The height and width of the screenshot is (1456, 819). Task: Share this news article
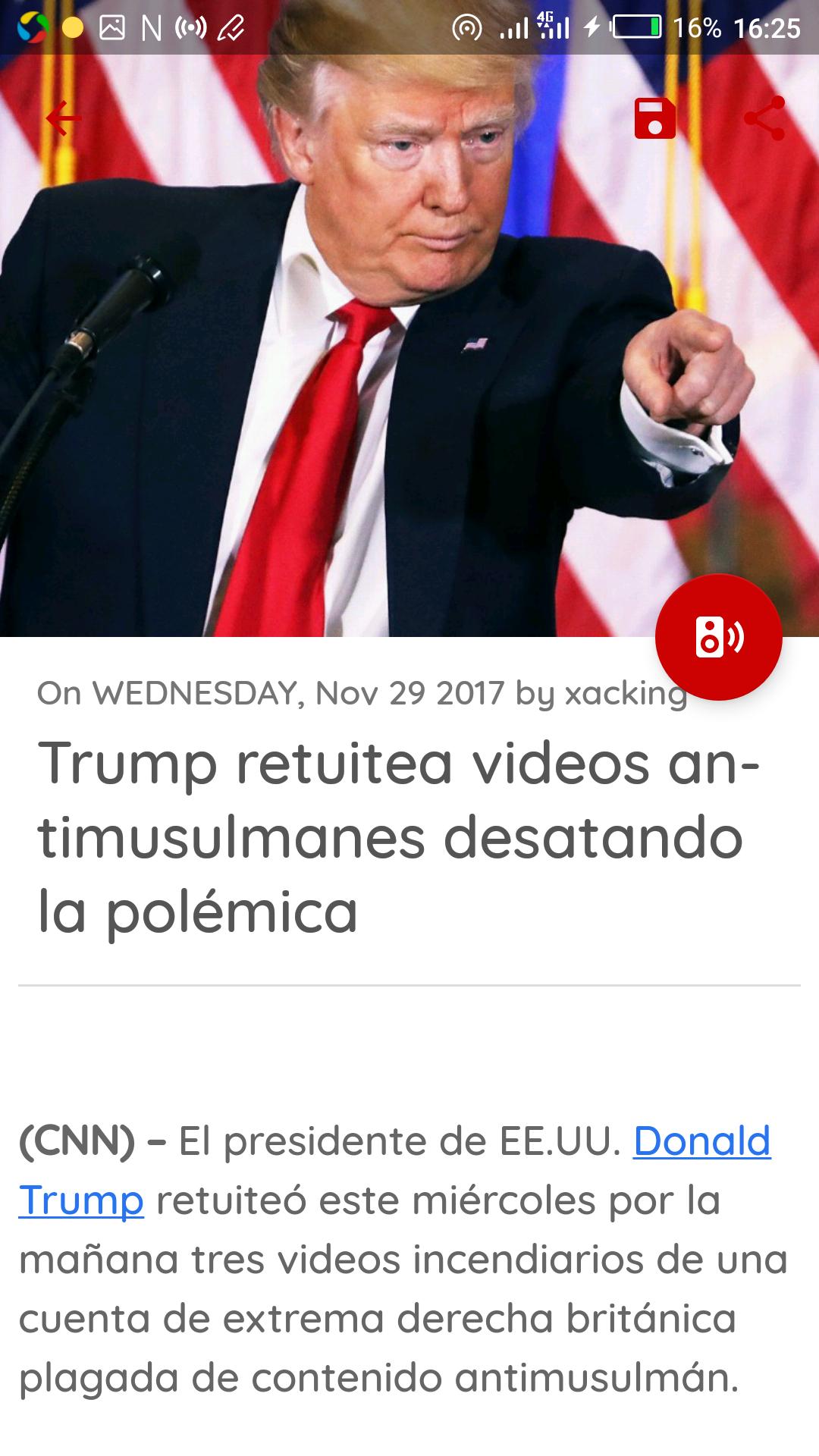point(764,118)
